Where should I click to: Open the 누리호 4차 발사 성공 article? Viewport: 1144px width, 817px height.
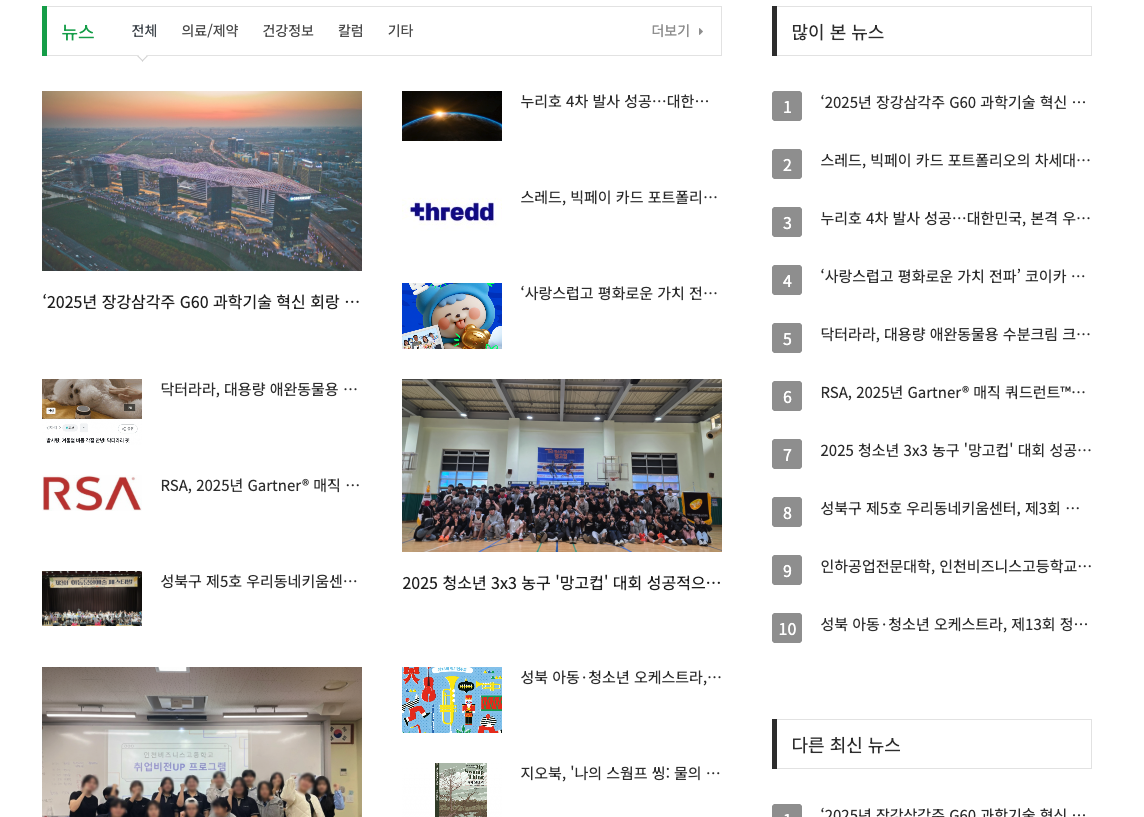pyautogui.click(x=614, y=101)
